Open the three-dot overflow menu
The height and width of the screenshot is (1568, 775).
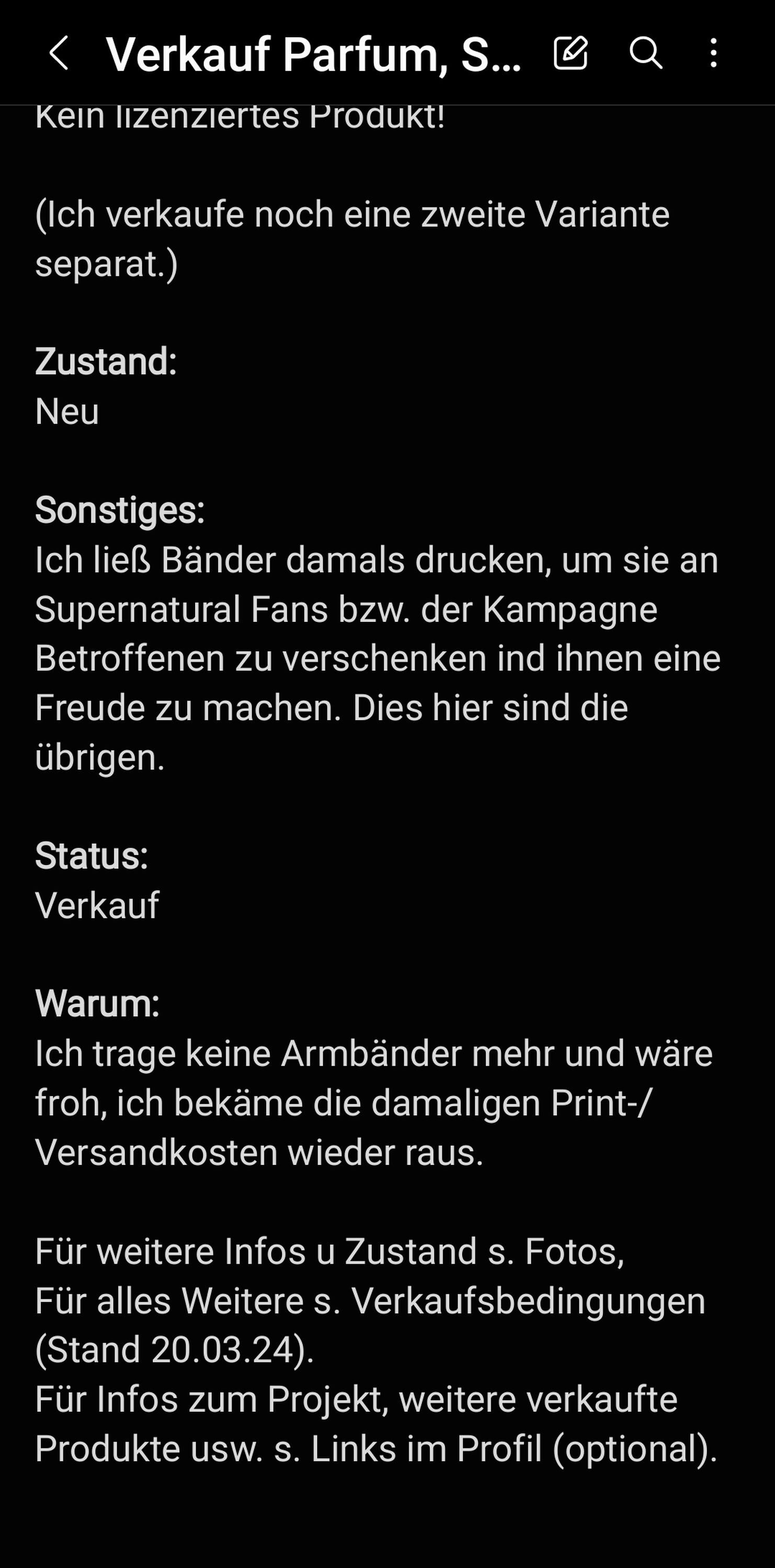pyautogui.click(x=713, y=53)
